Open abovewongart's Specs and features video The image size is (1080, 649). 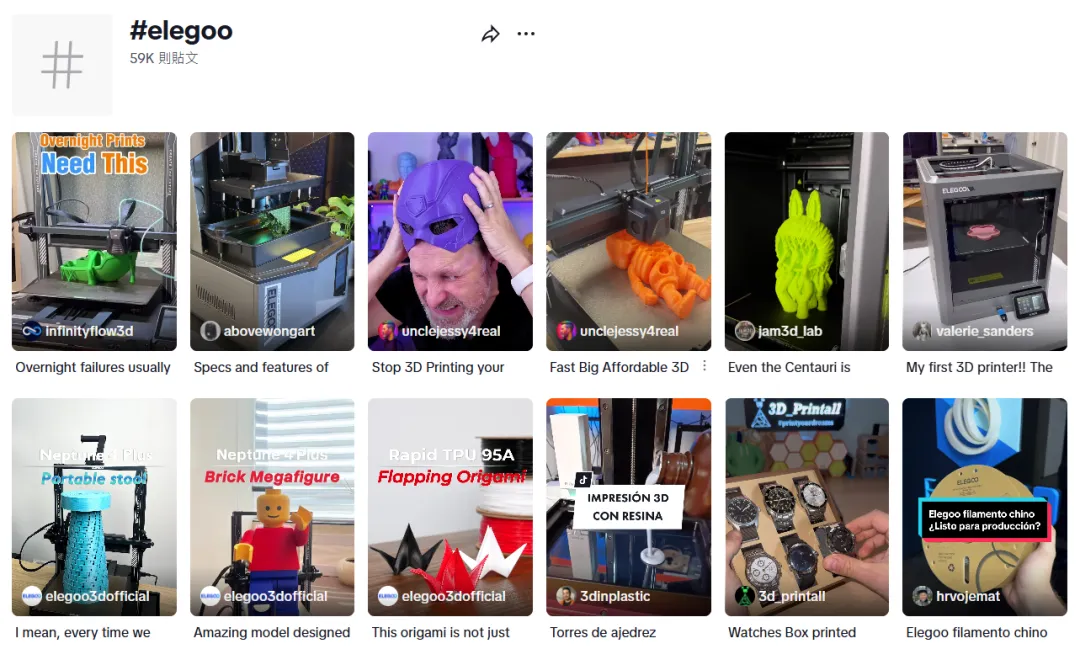pyautogui.click(x=272, y=241)
